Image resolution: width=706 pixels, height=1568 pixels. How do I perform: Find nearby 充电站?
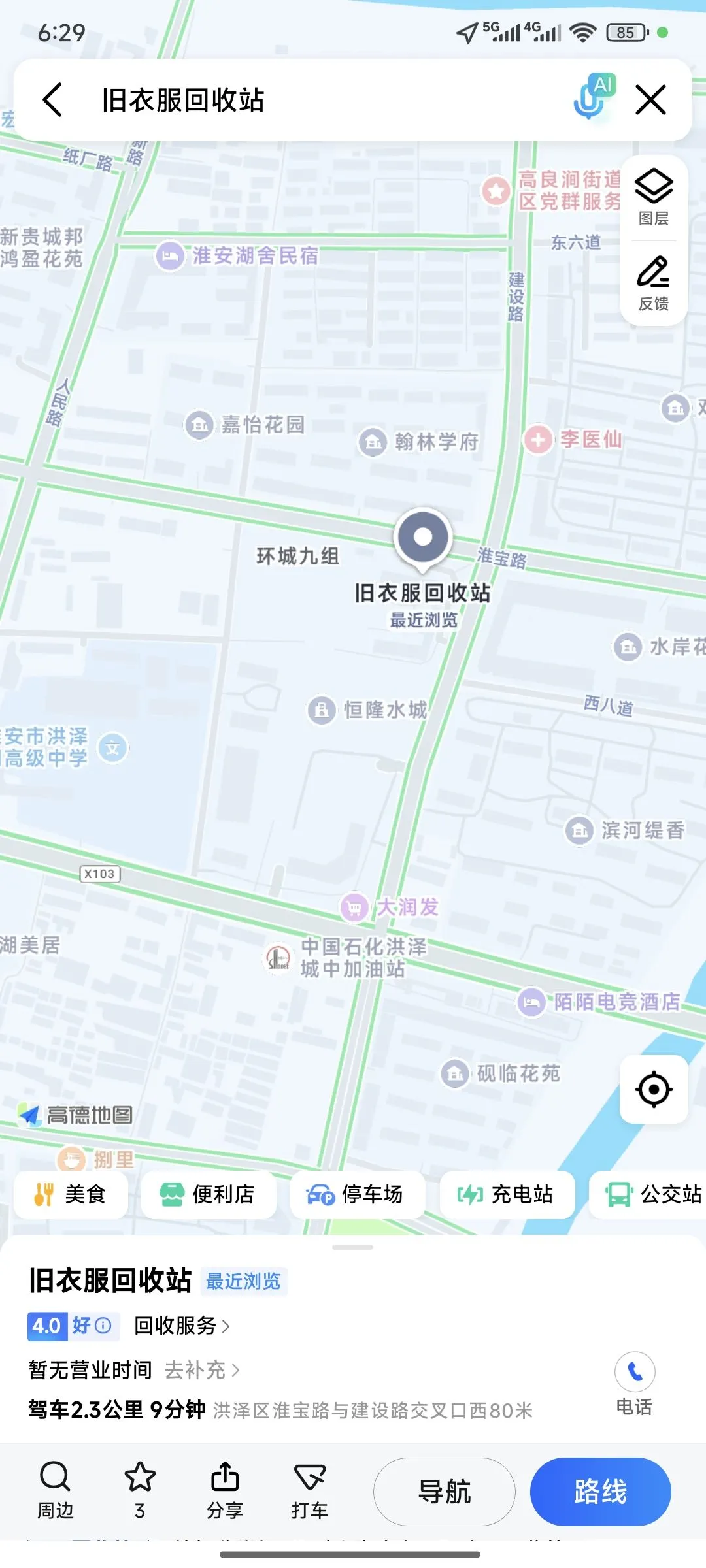point(507,1194)
